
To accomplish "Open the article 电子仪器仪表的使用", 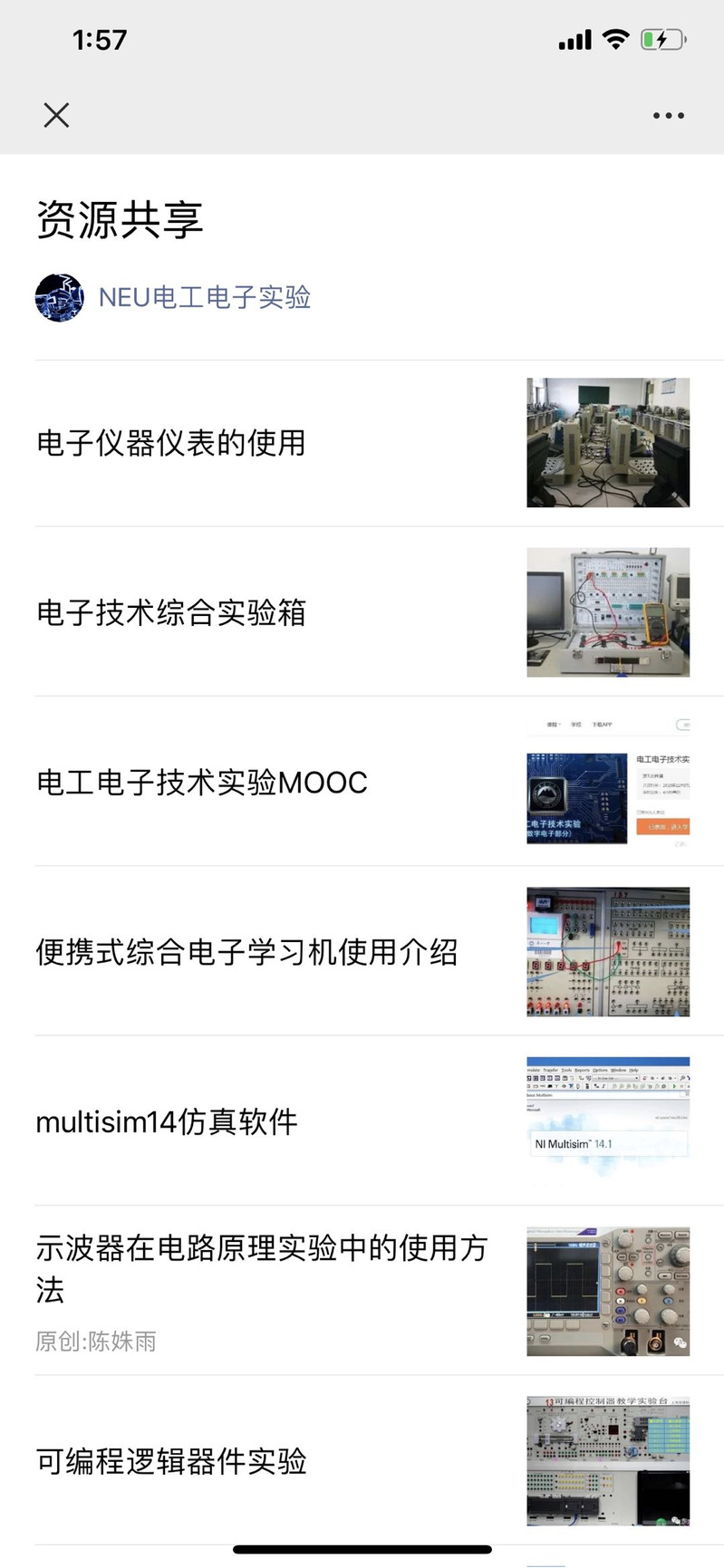I will pos(170,443).
